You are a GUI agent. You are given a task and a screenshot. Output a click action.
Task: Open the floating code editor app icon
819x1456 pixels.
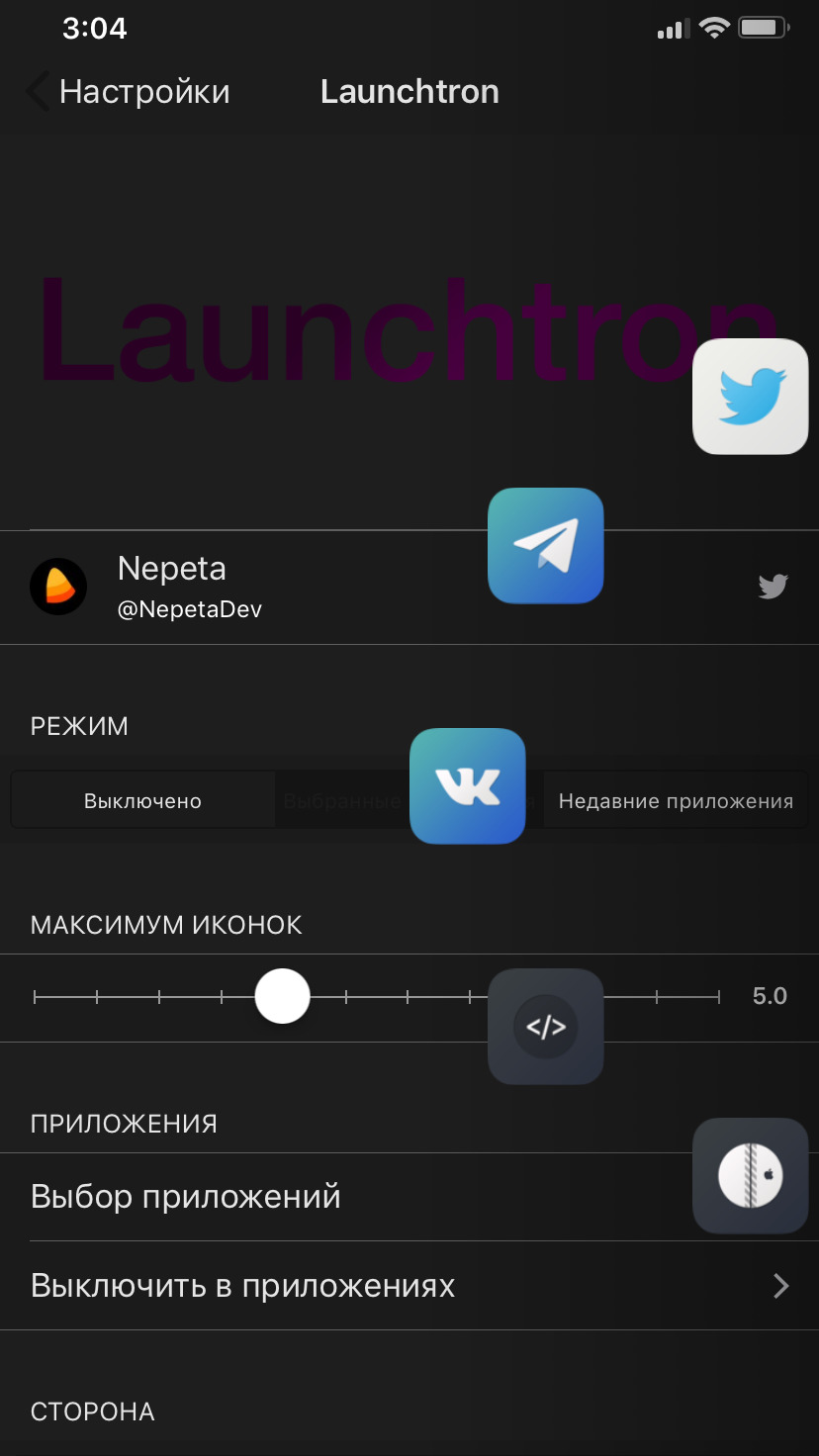tap(545, 1027)
